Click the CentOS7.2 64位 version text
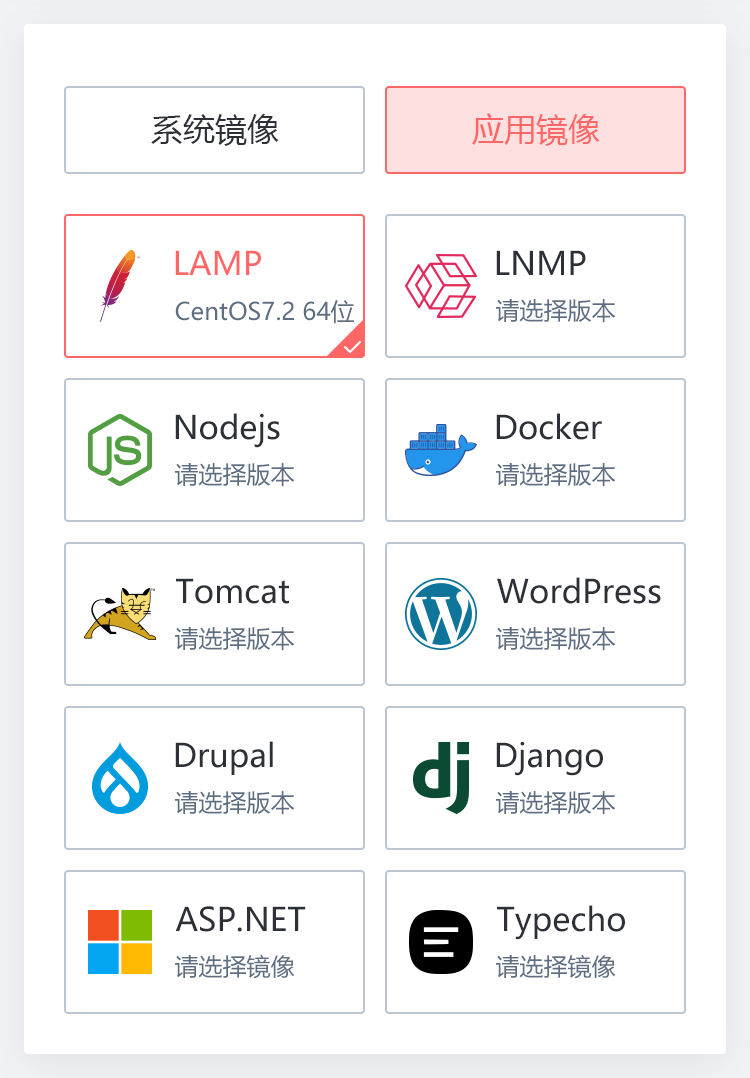Viewport: 750px width, 1078px height. [264, 312]
